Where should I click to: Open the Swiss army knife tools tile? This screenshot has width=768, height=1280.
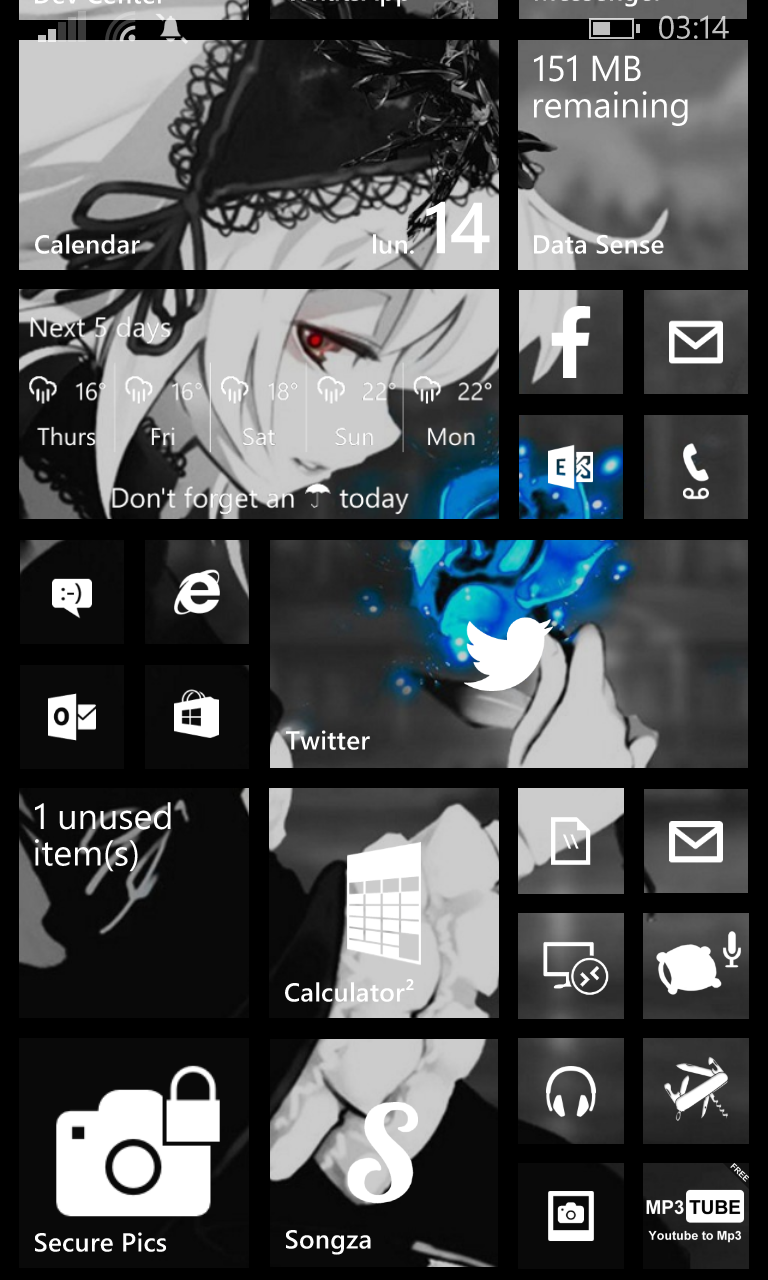(x=696, y=1091)
